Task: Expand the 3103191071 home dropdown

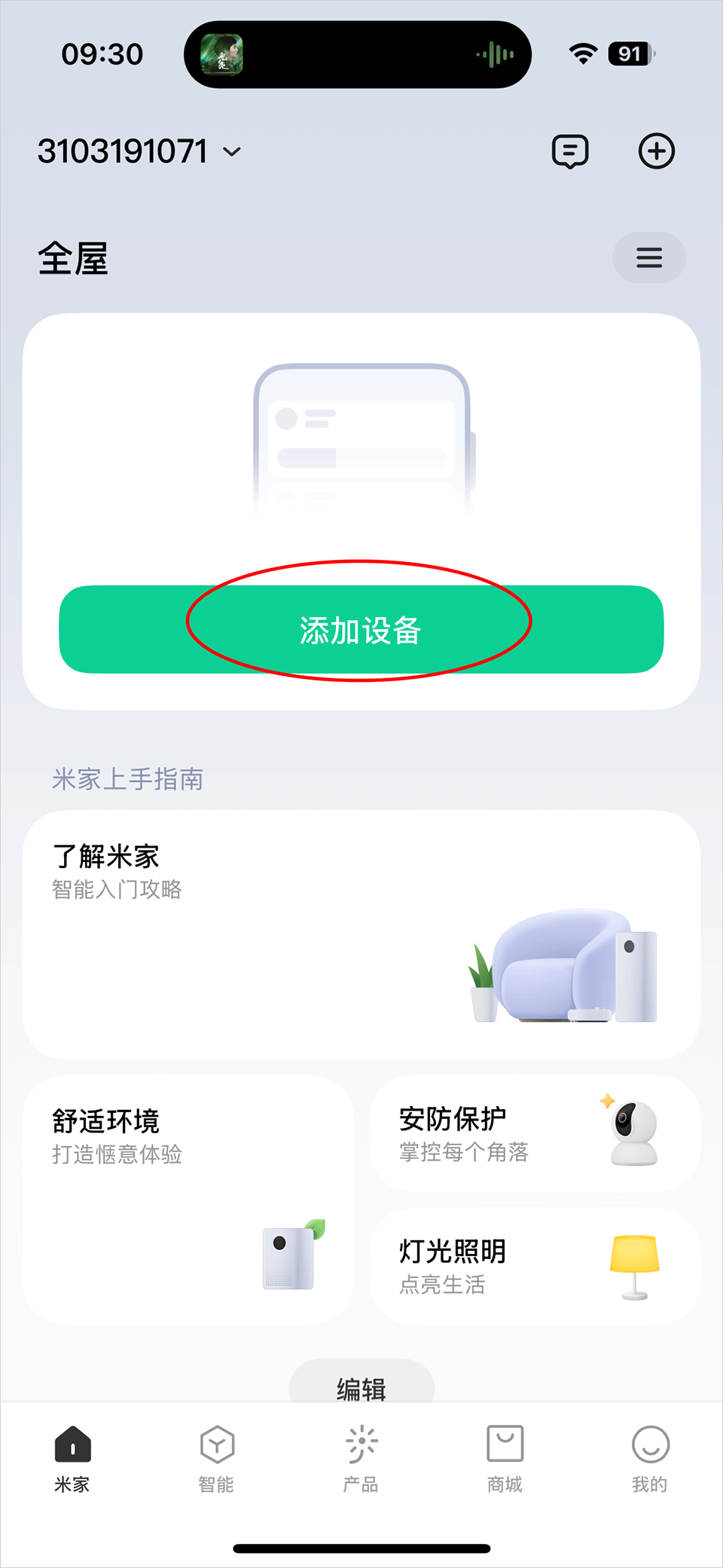Action: pos(140,151)
